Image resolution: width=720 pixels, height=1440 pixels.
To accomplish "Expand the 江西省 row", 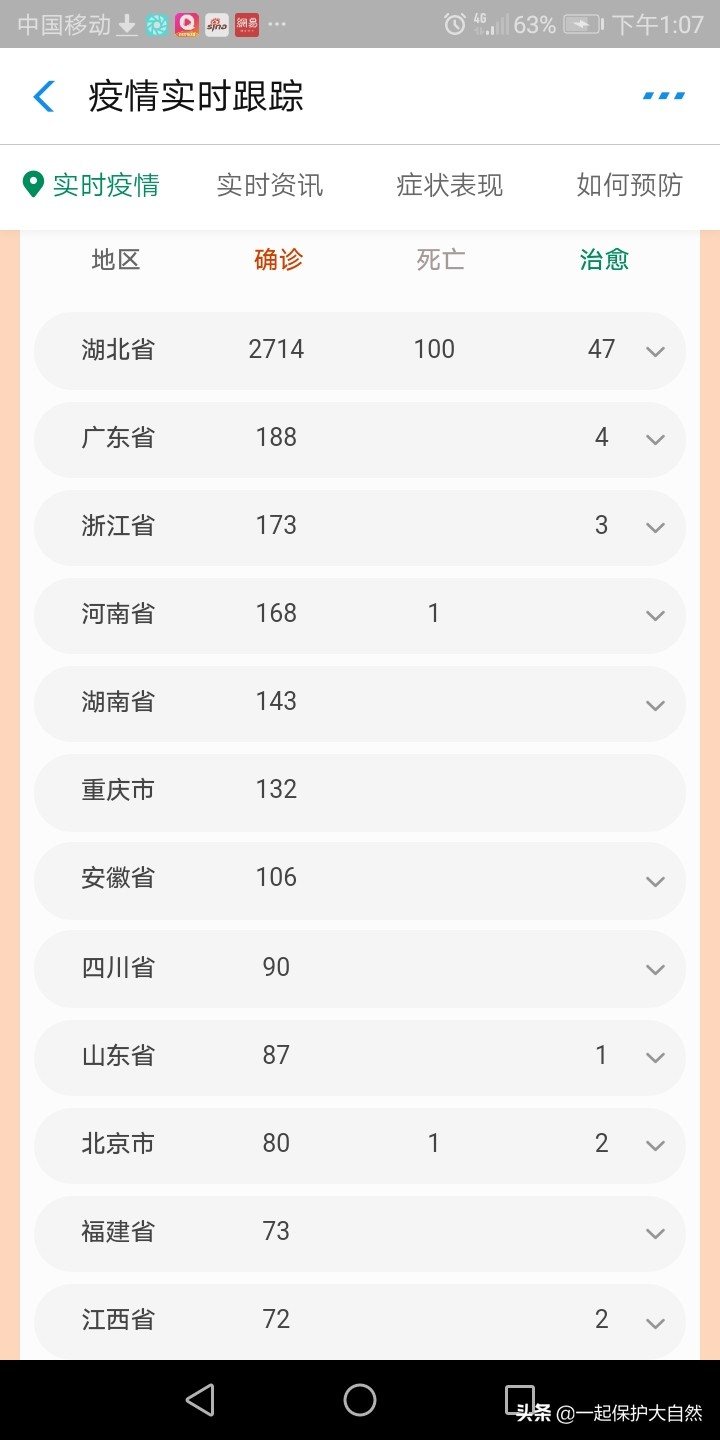I will point(656,1322).
